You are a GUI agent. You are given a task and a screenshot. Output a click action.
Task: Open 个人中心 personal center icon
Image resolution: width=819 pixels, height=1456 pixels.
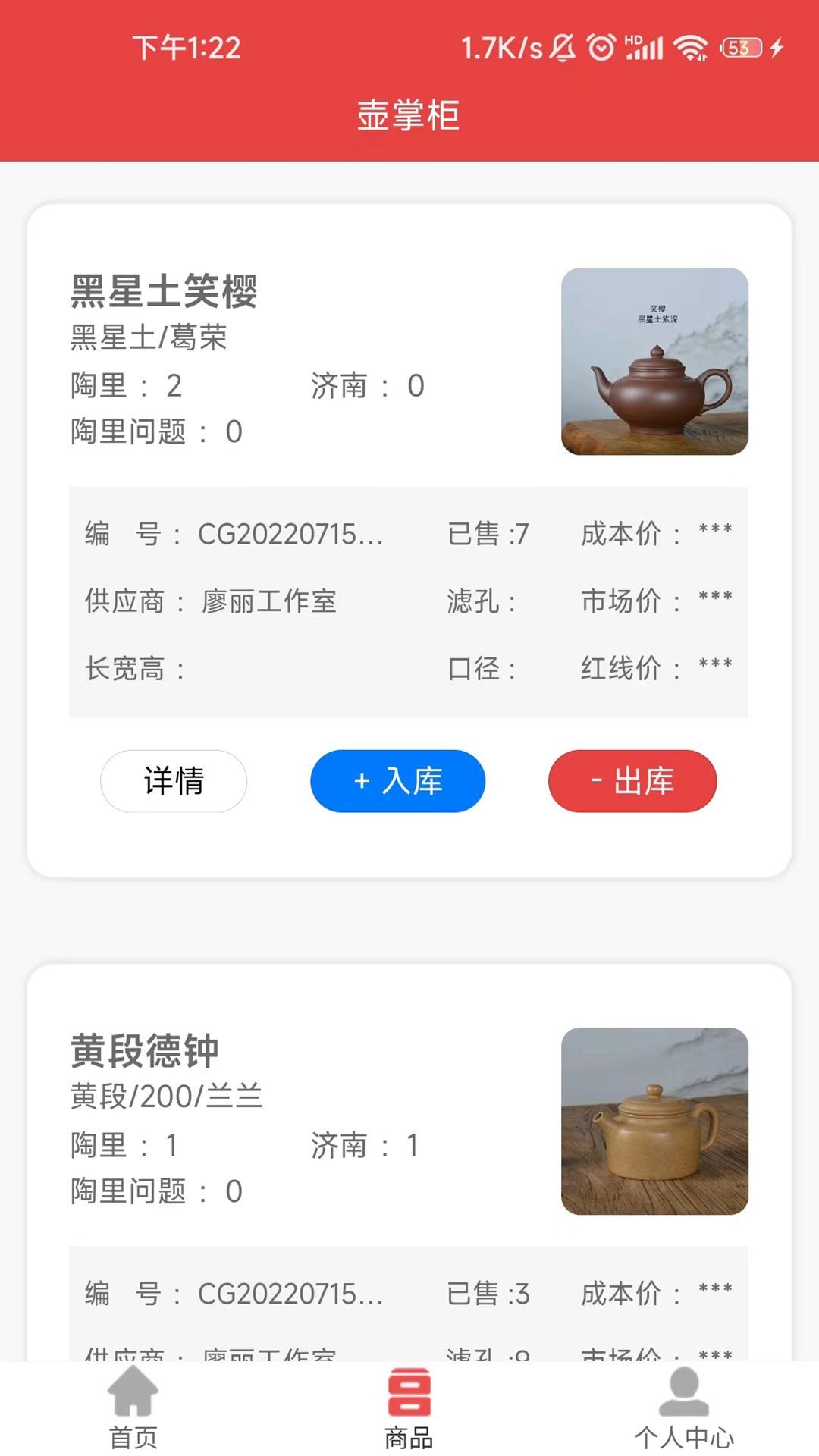(684, 1407)
